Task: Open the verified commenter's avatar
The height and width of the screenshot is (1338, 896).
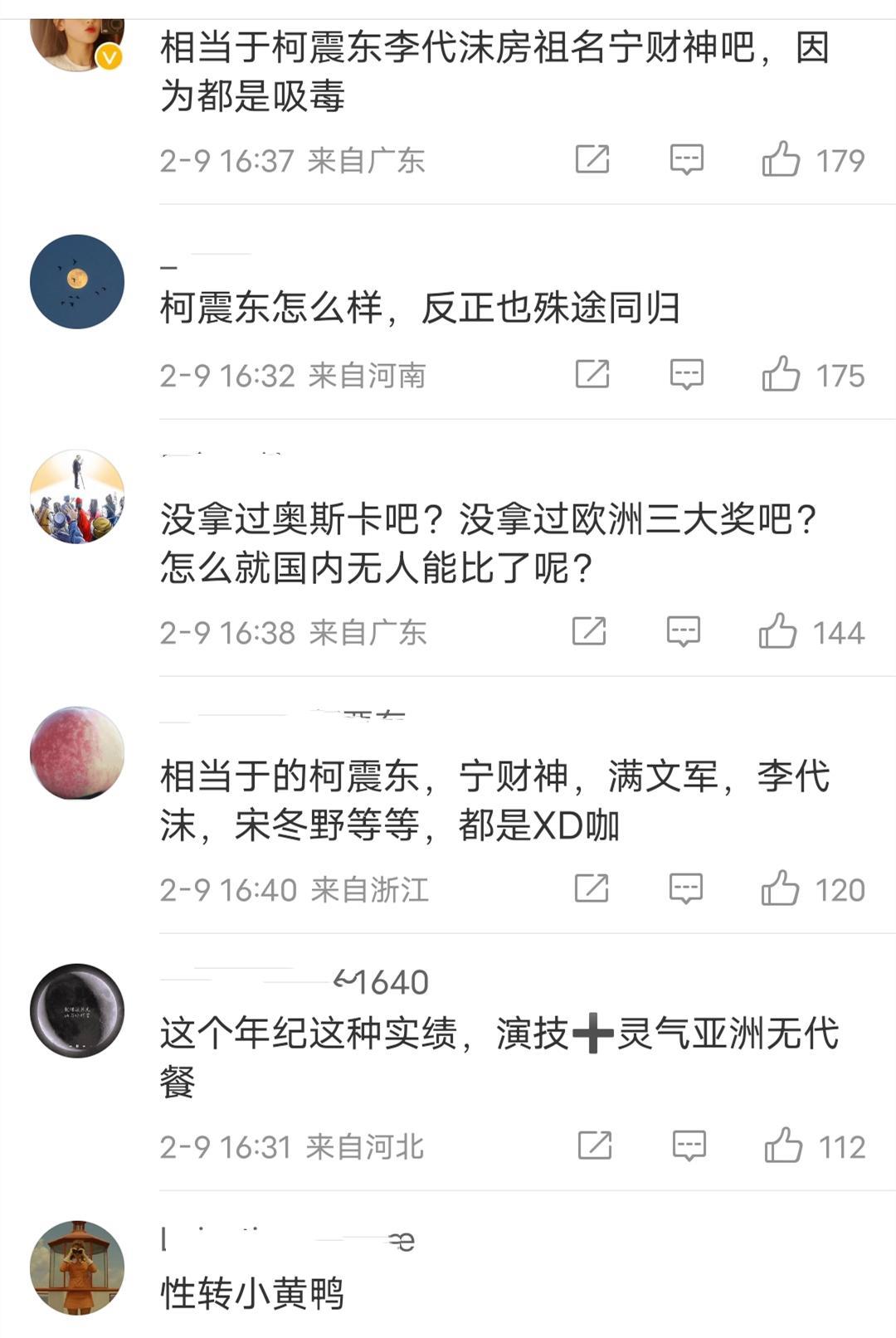Action: click(x=77, y=43)
